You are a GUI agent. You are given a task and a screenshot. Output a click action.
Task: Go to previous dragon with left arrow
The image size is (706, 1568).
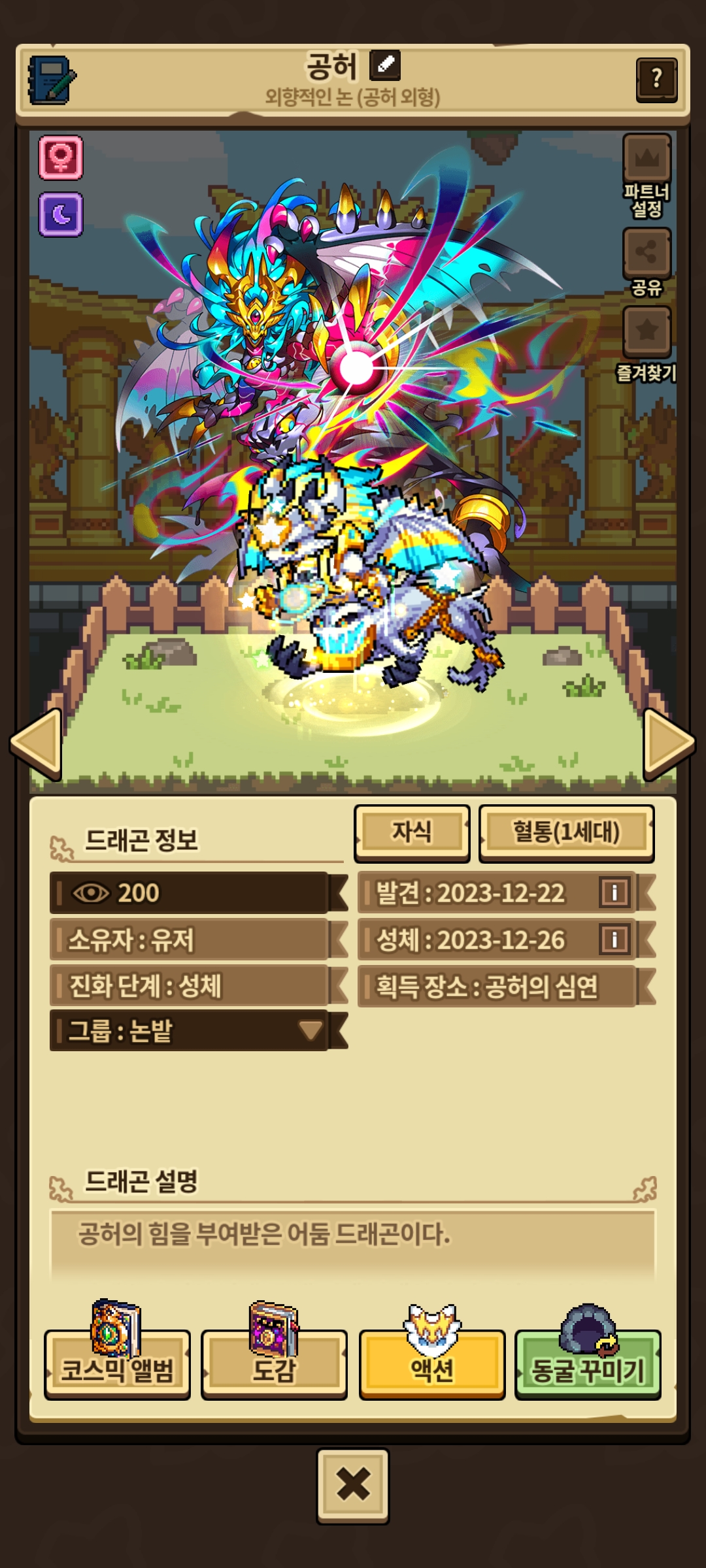36,744
